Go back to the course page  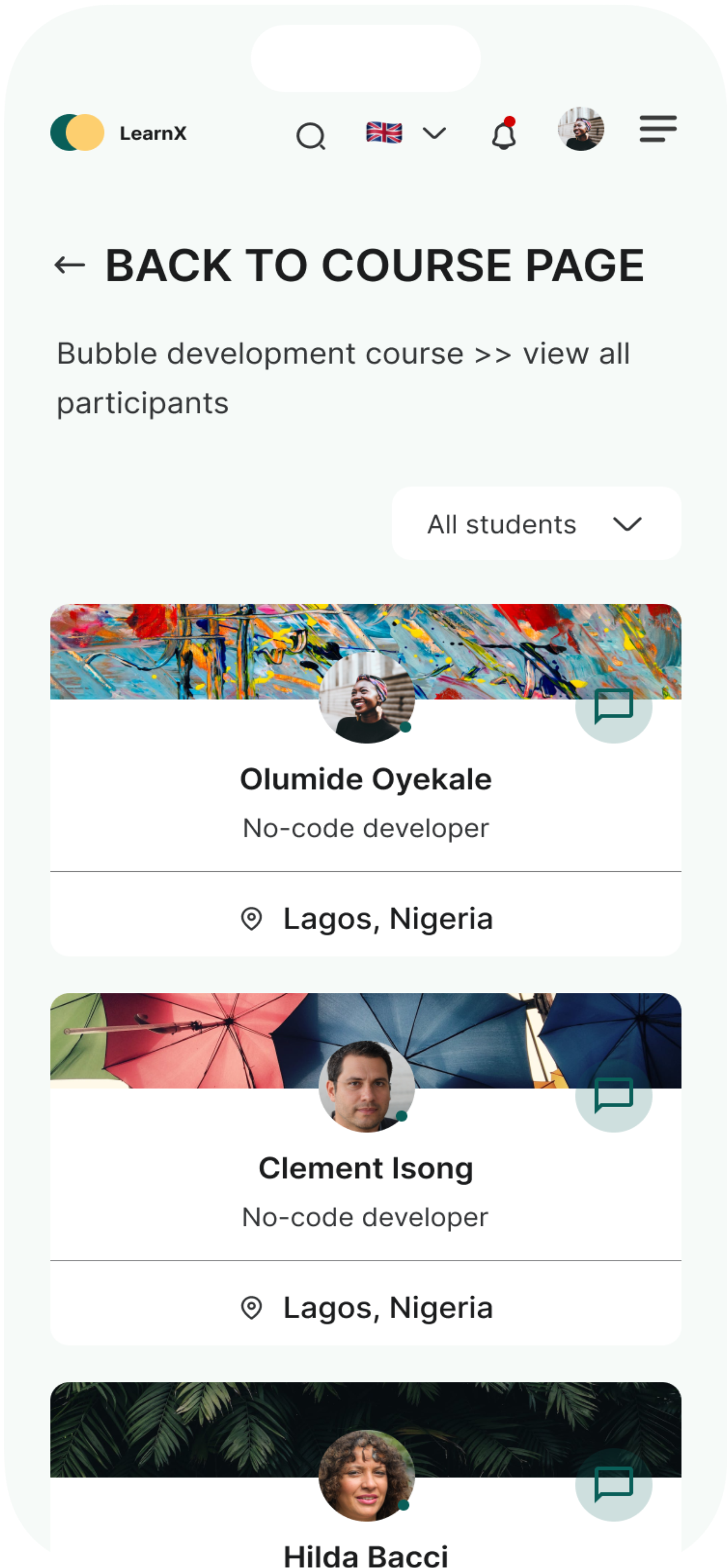pos(349,265)
